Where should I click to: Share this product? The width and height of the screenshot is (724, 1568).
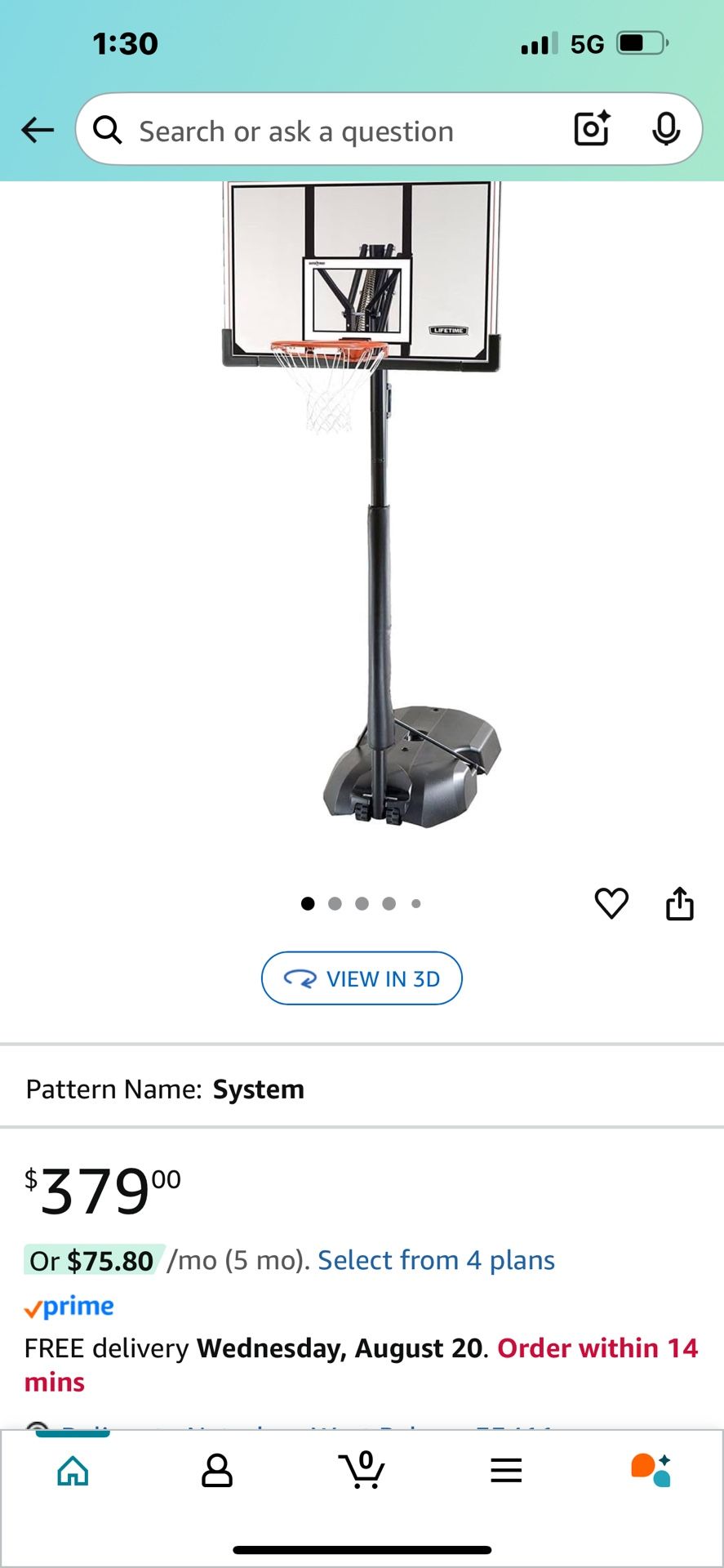679,903
